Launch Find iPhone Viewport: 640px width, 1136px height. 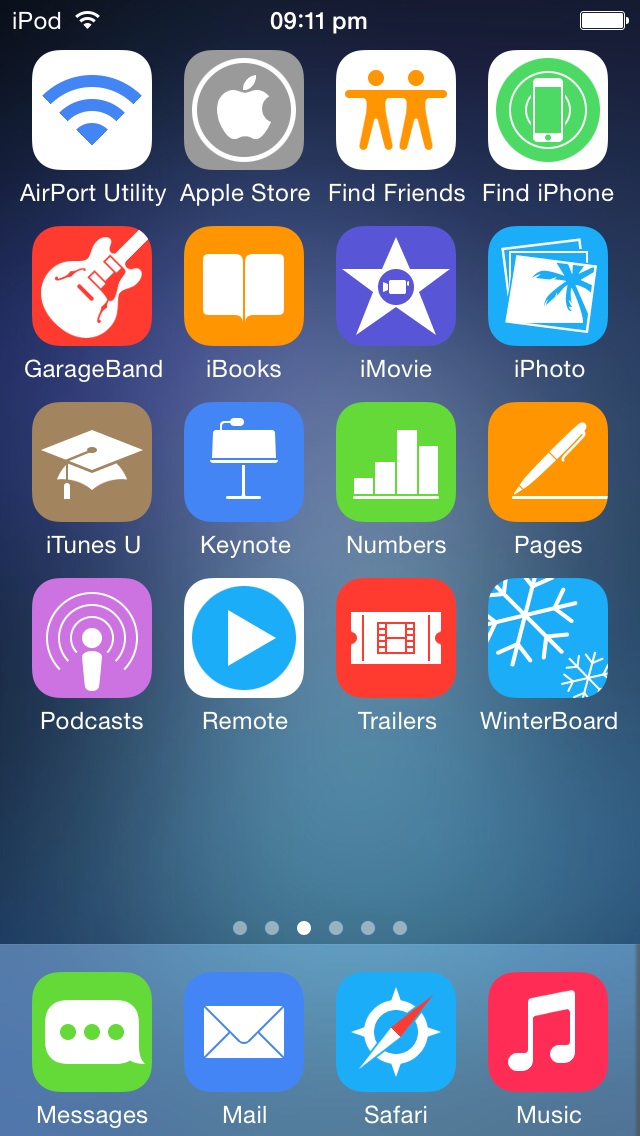(x=548, y=110)
